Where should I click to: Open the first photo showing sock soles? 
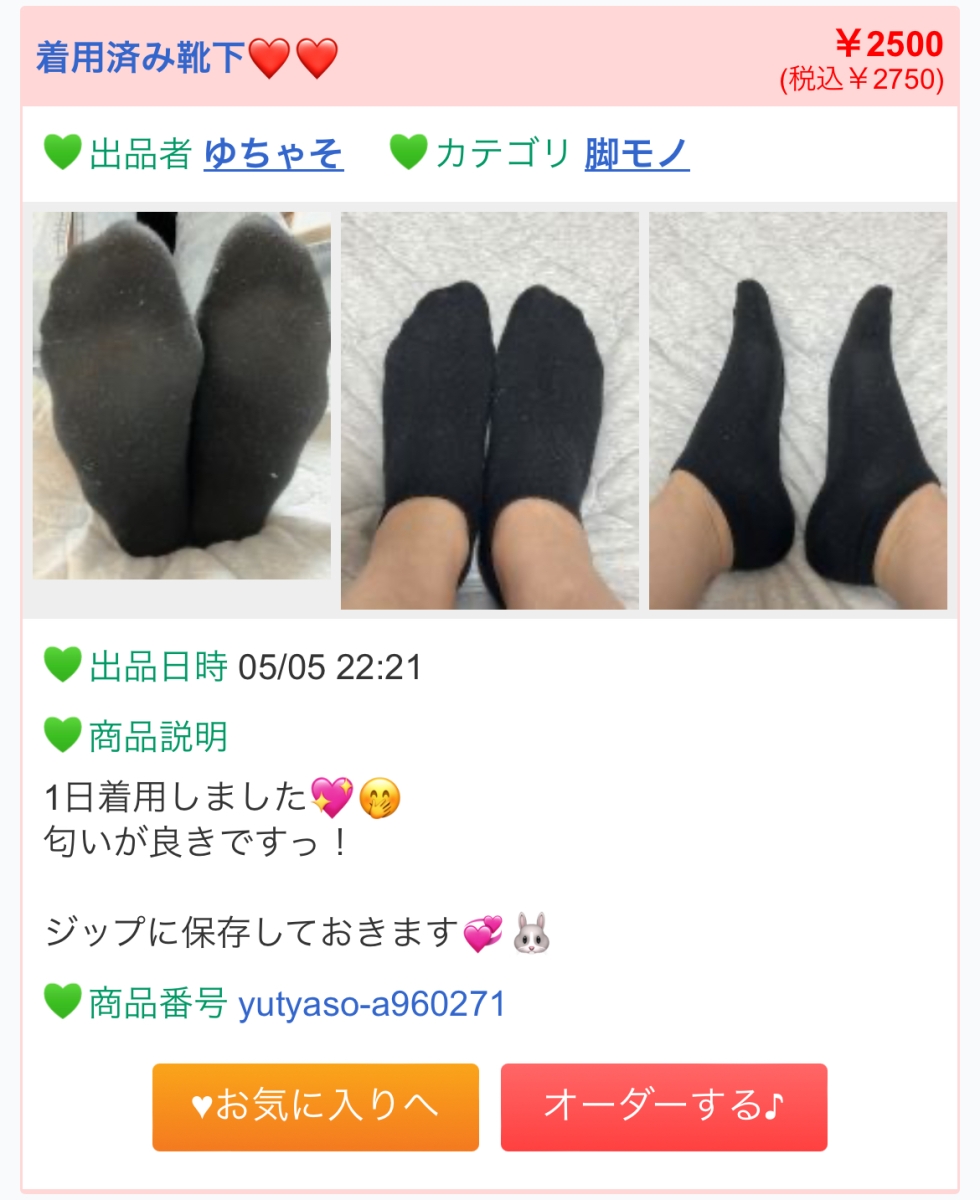(182, 395)
